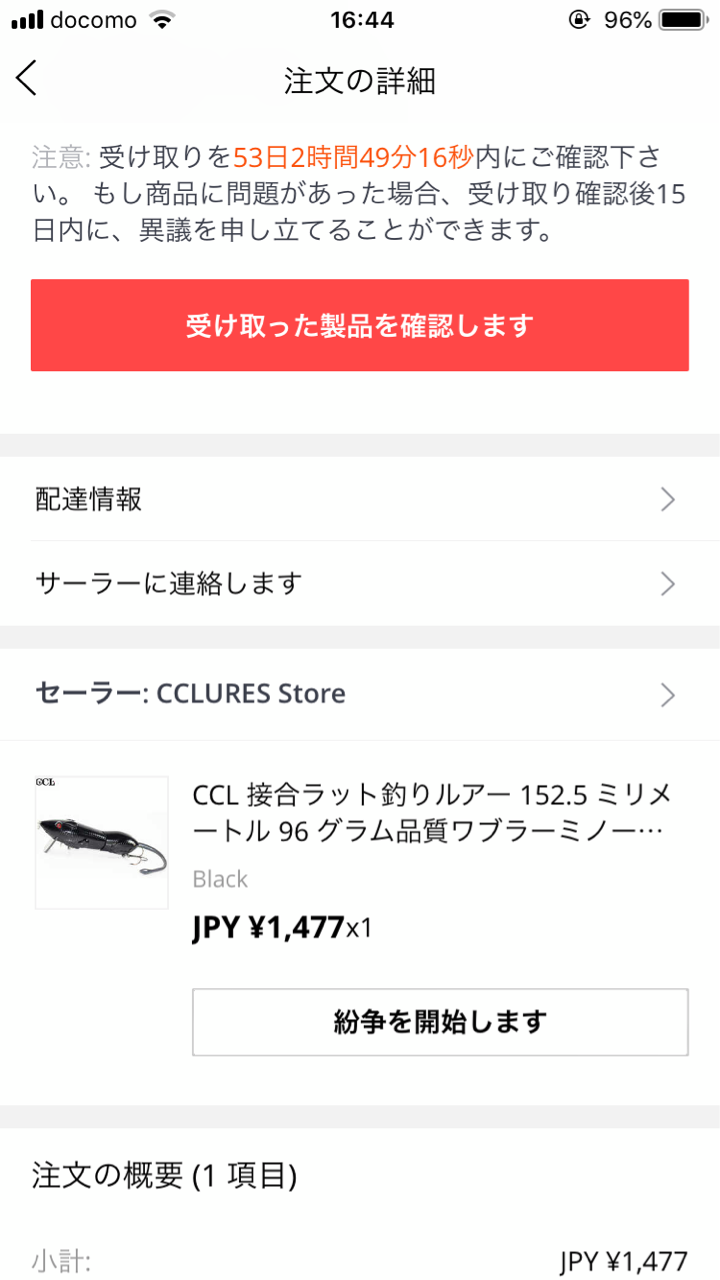This screenshot has height=1280, width=720.
Task: Go back from the 注文の詳細 page
Action: tap(27, 79)
